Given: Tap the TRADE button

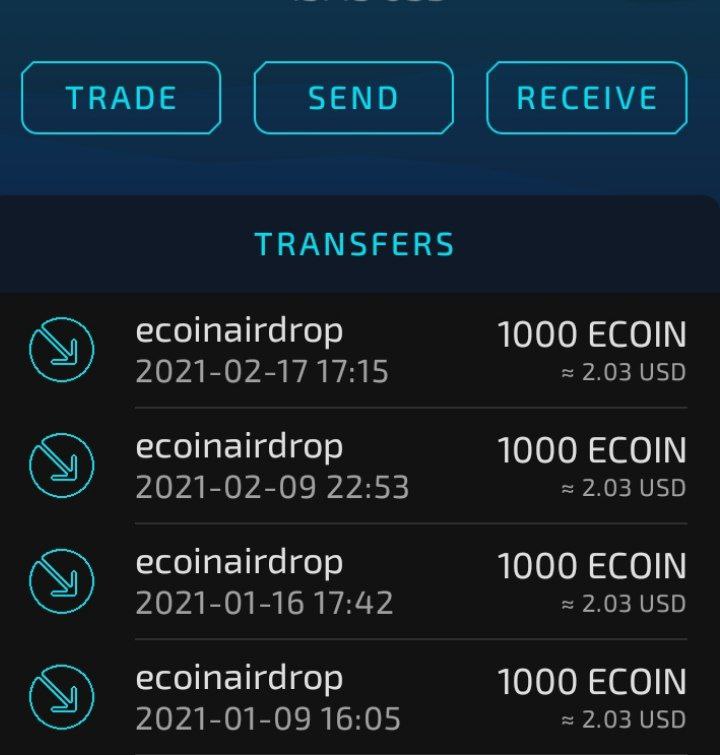Looking at the screenshot, I should point(121,98).
